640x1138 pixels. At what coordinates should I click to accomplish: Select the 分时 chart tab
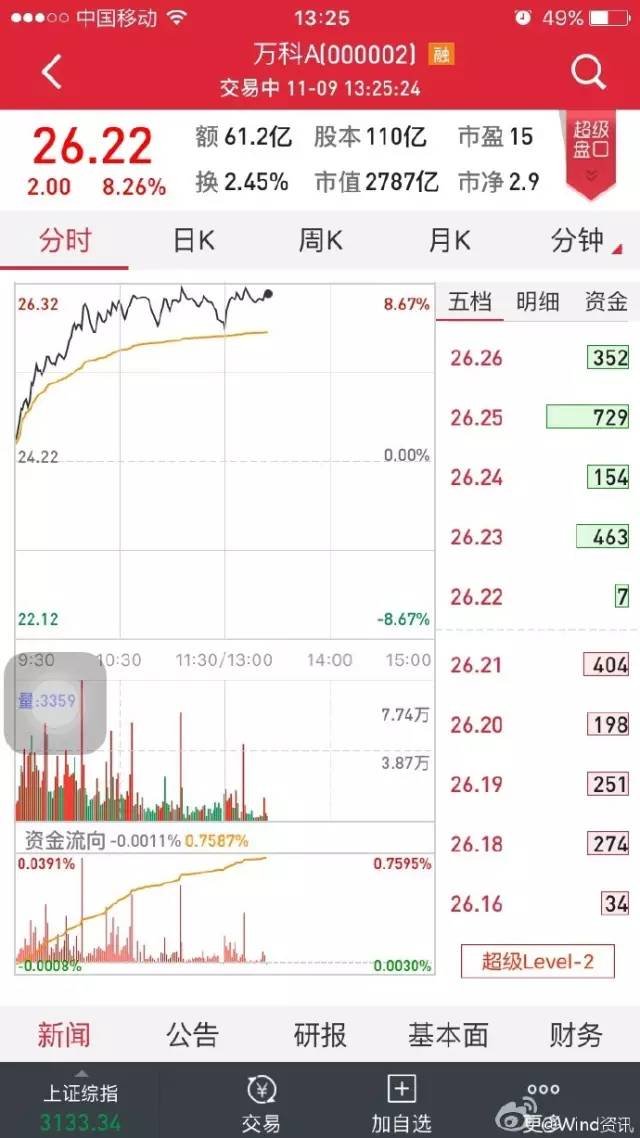coord(65,241)
